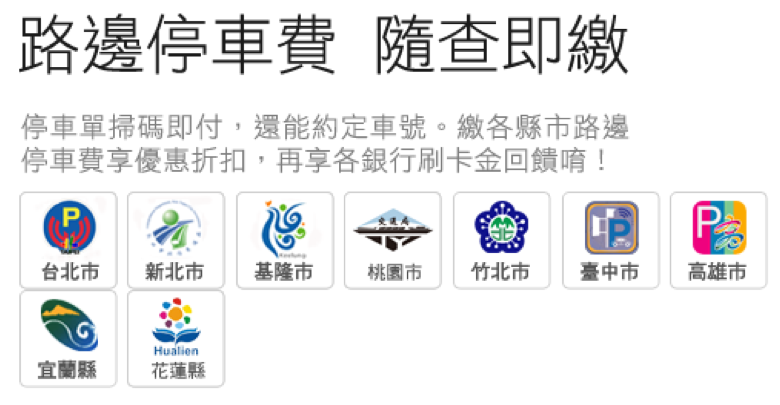Open the 高雄市 parking tile
The width and height of the screenshot is (780, 405).
click(718, 240)
